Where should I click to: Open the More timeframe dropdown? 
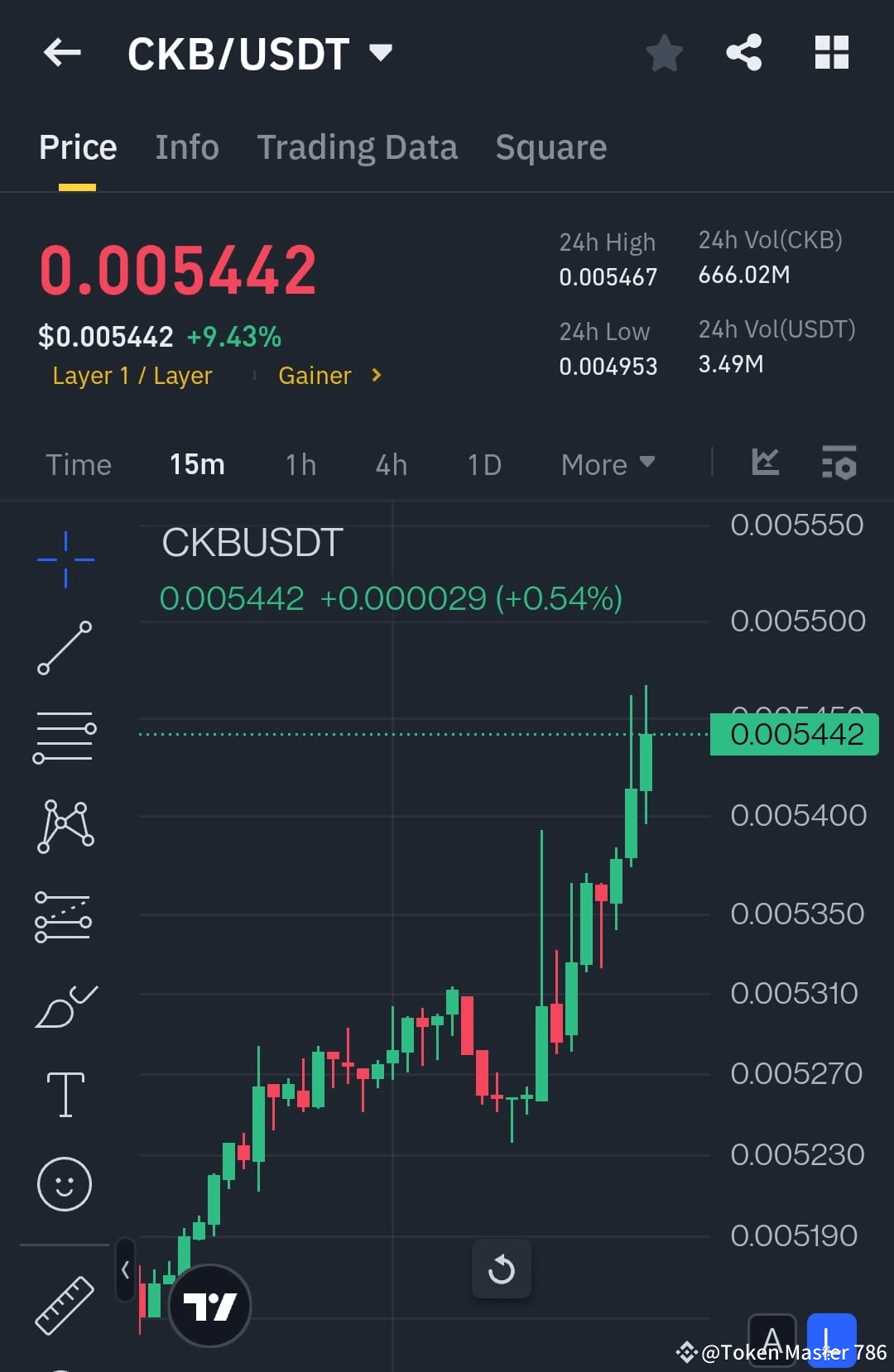pyautogui.click(x=607, y=464)
